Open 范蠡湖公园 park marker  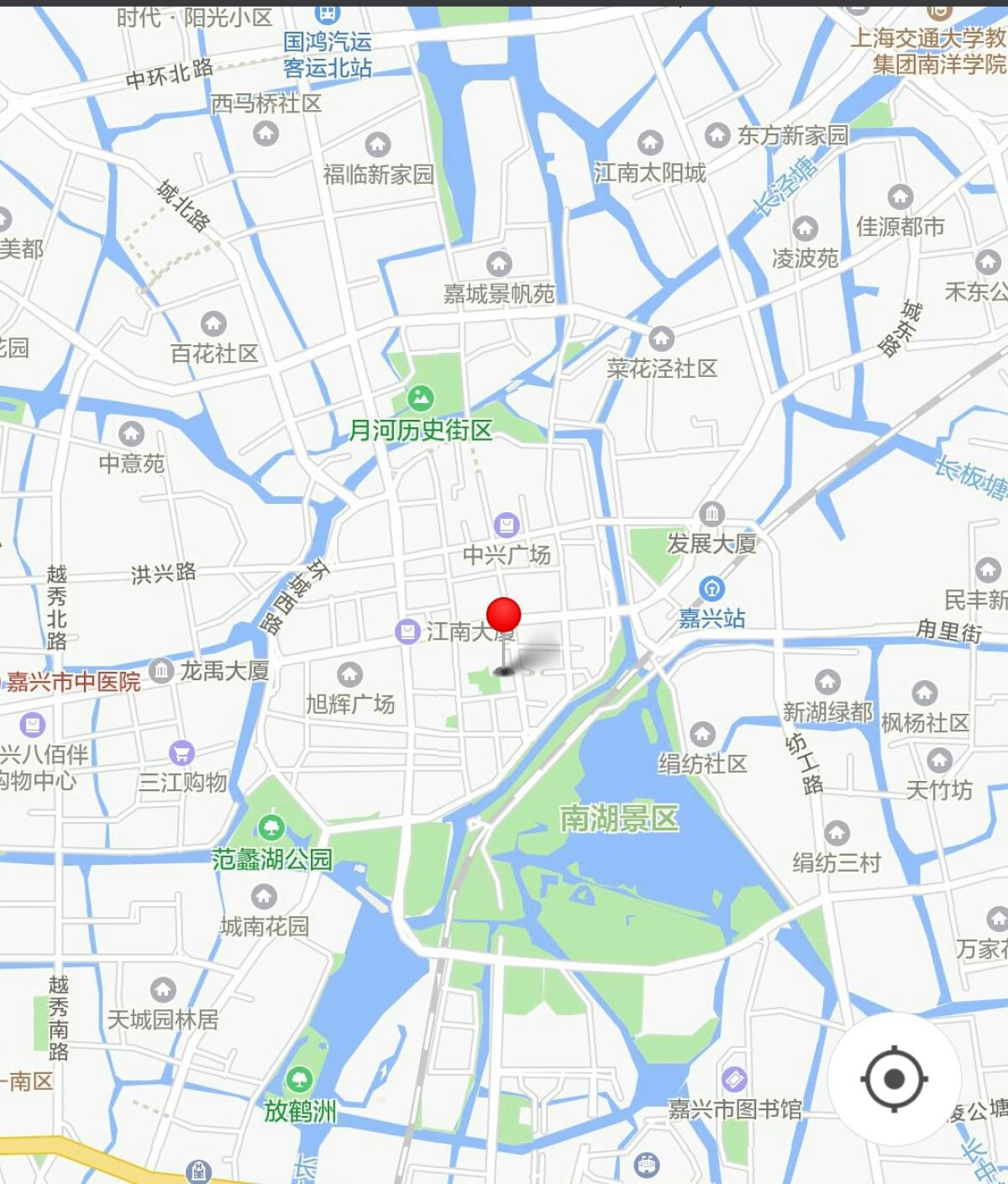[271, 828]
